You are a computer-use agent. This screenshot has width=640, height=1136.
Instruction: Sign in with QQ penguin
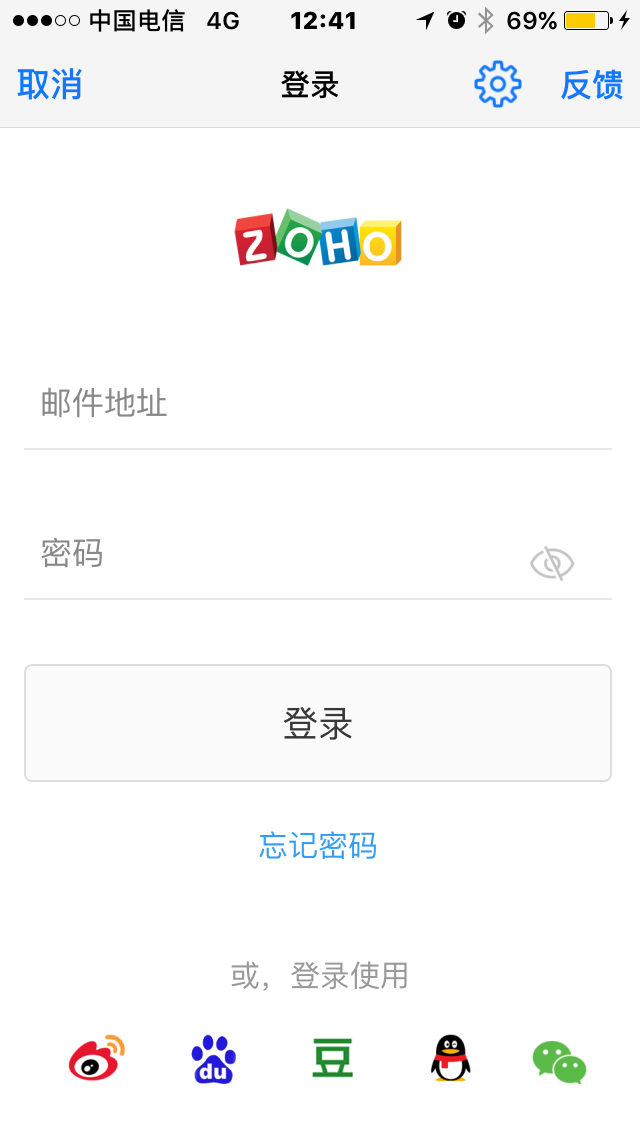450,1059
